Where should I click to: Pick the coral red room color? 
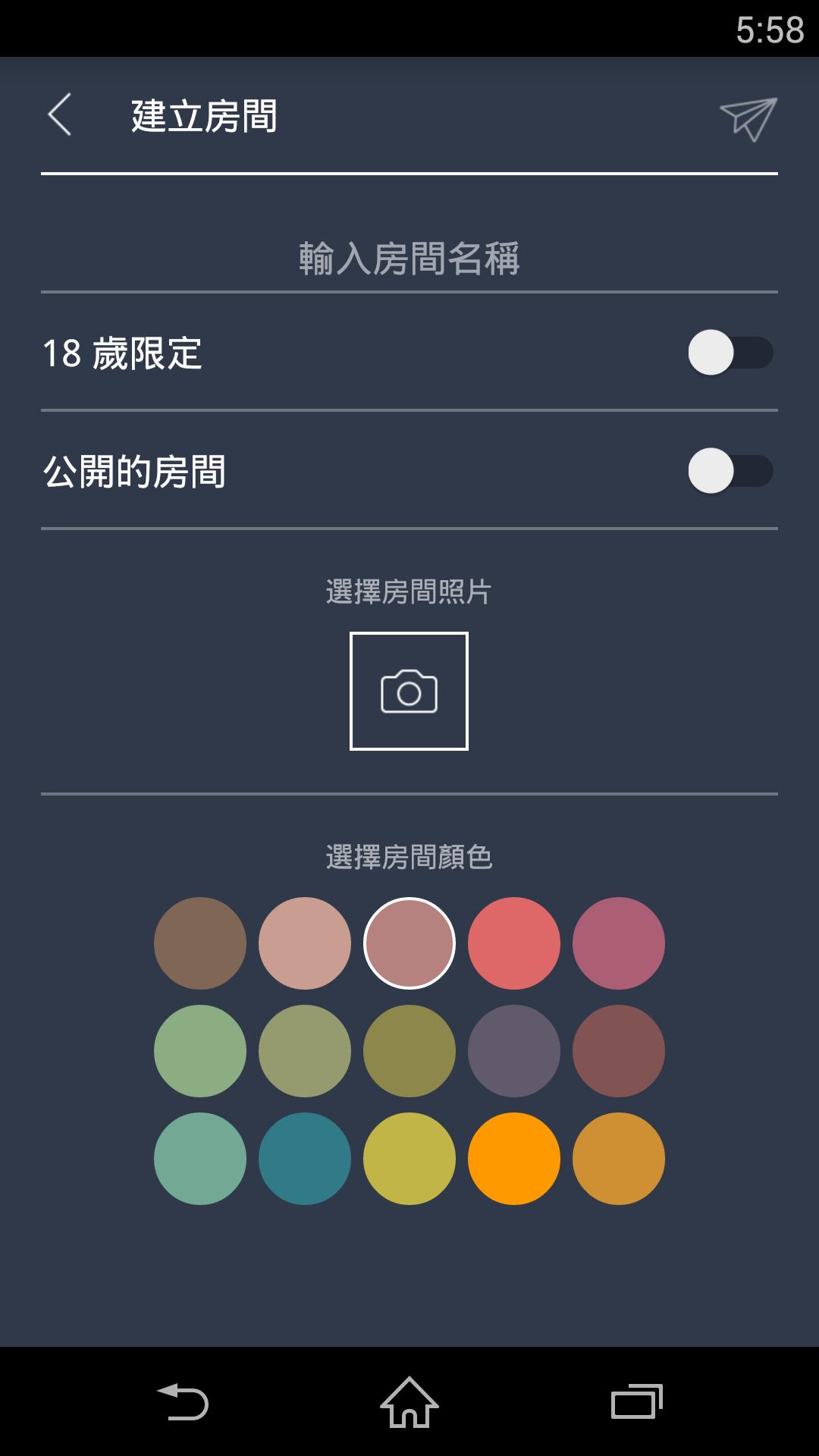click(x=514, y=943)
